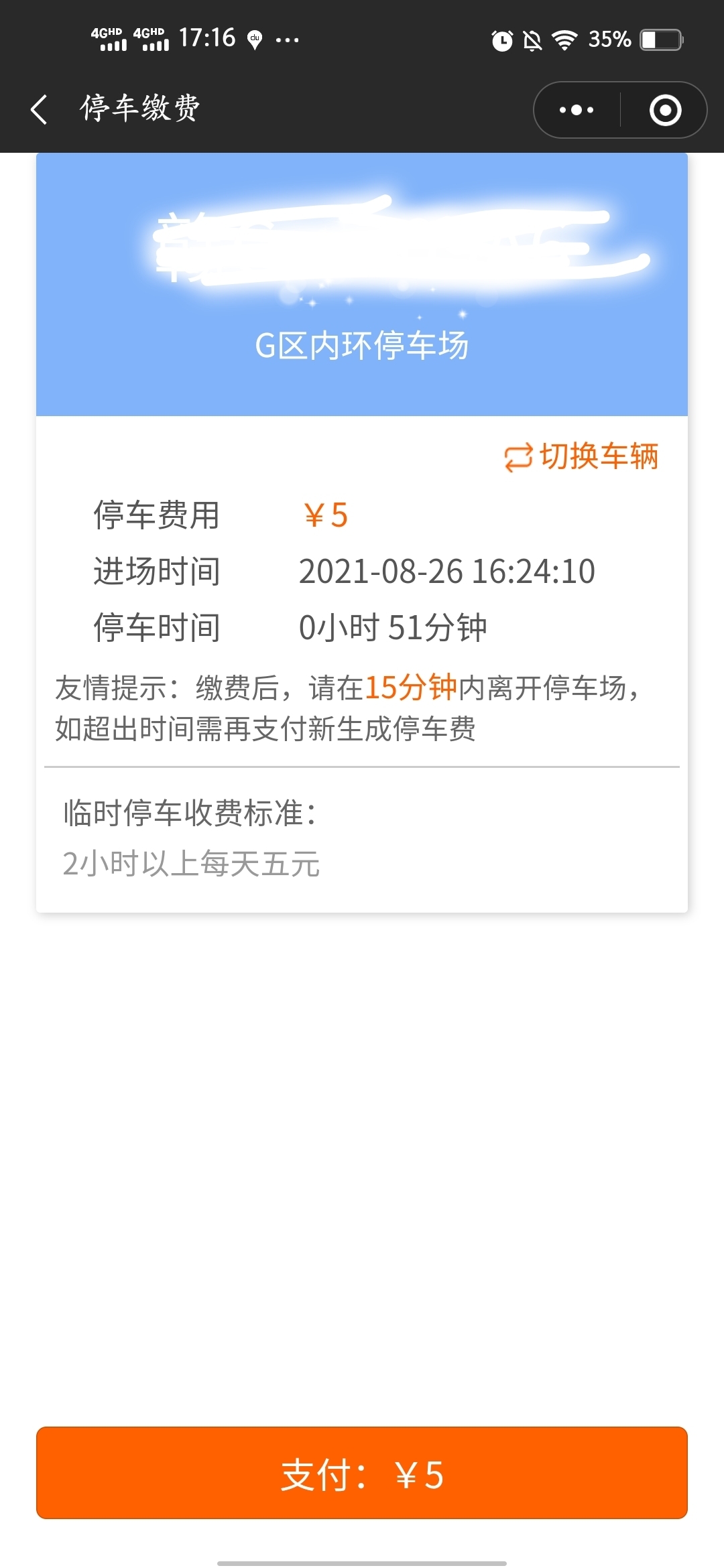The width and height of the screenshot is (724, 1568).
Task: Tap 切换车辆 to switch vehicle
Action: pyautogui.click(x=582, y=457)
